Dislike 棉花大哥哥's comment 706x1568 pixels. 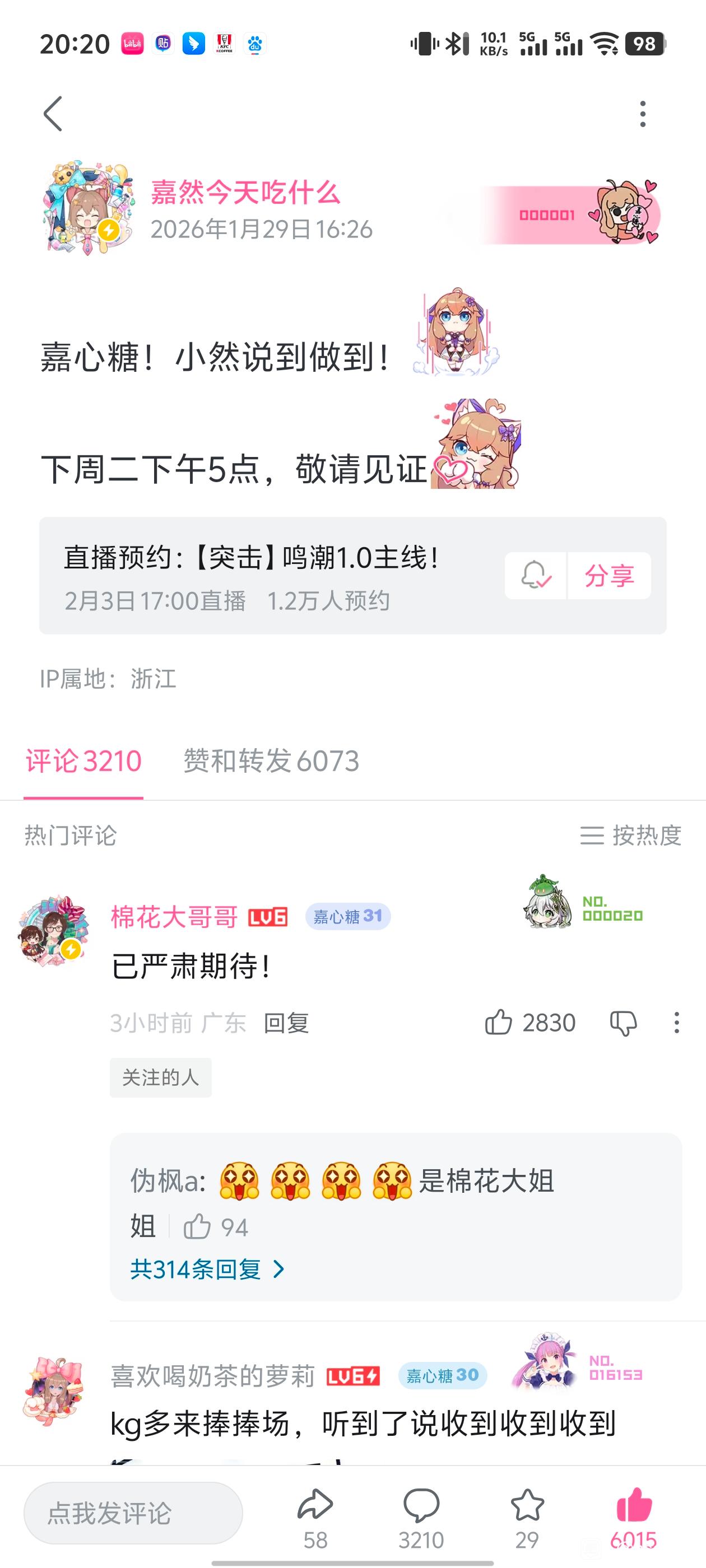click(x=623, y=1023)
